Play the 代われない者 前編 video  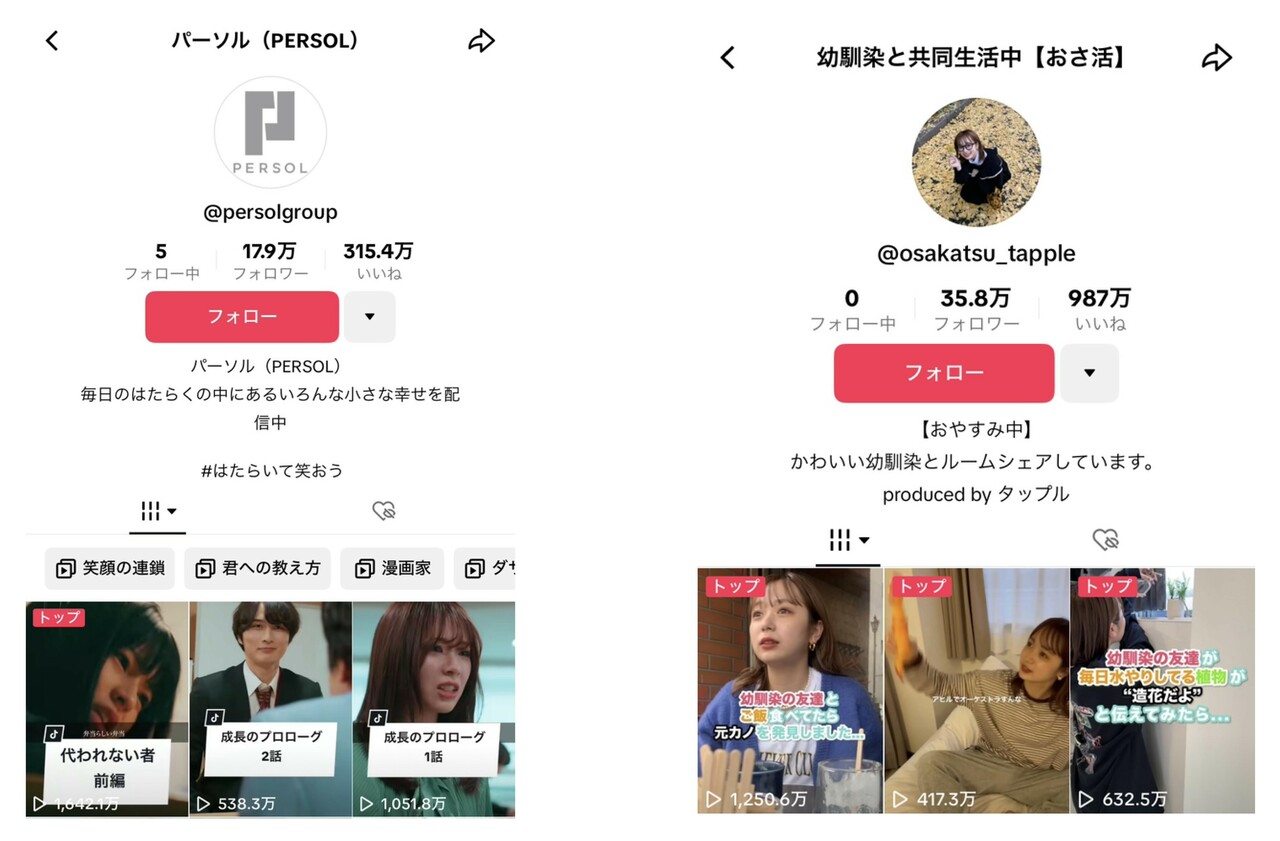[107, 708]
